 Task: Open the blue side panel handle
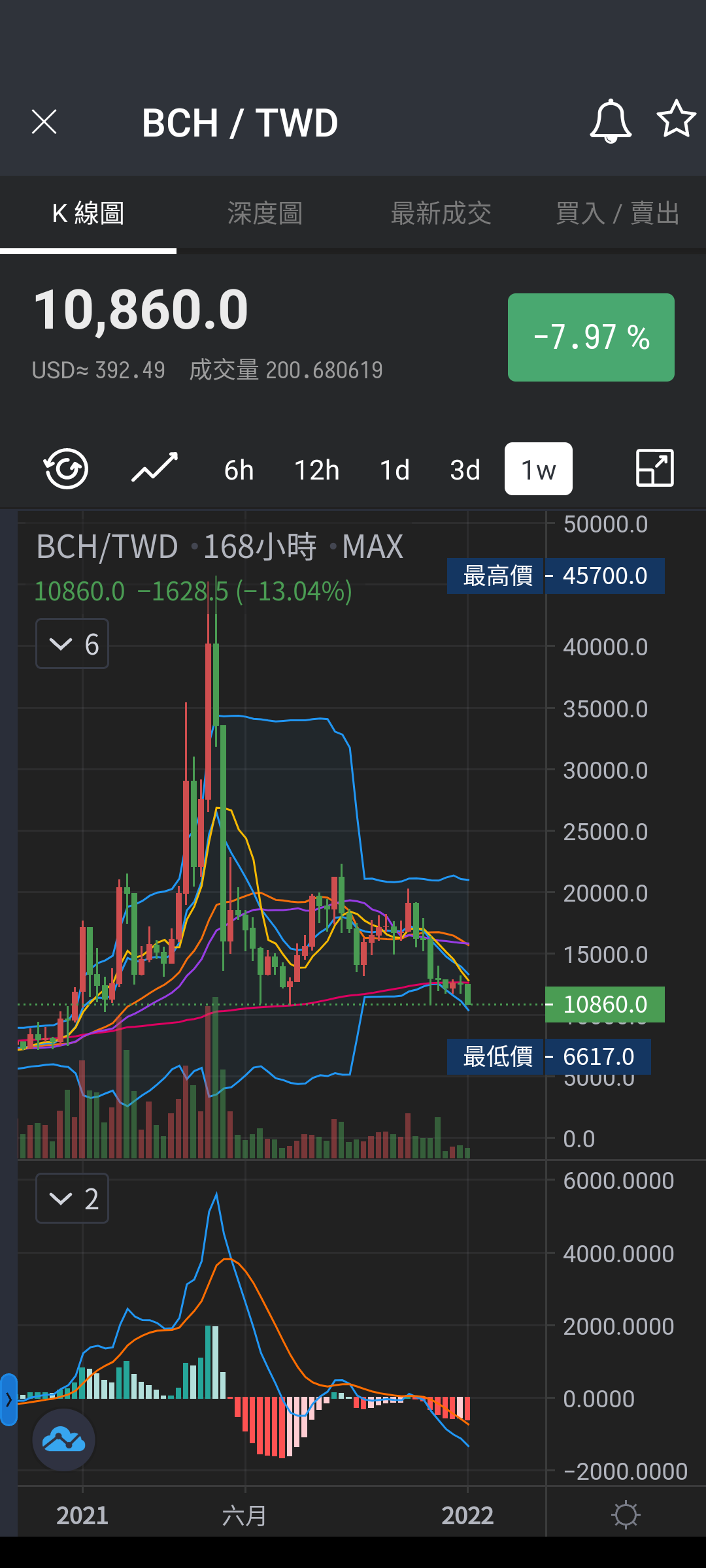(x=8, y=1399)
